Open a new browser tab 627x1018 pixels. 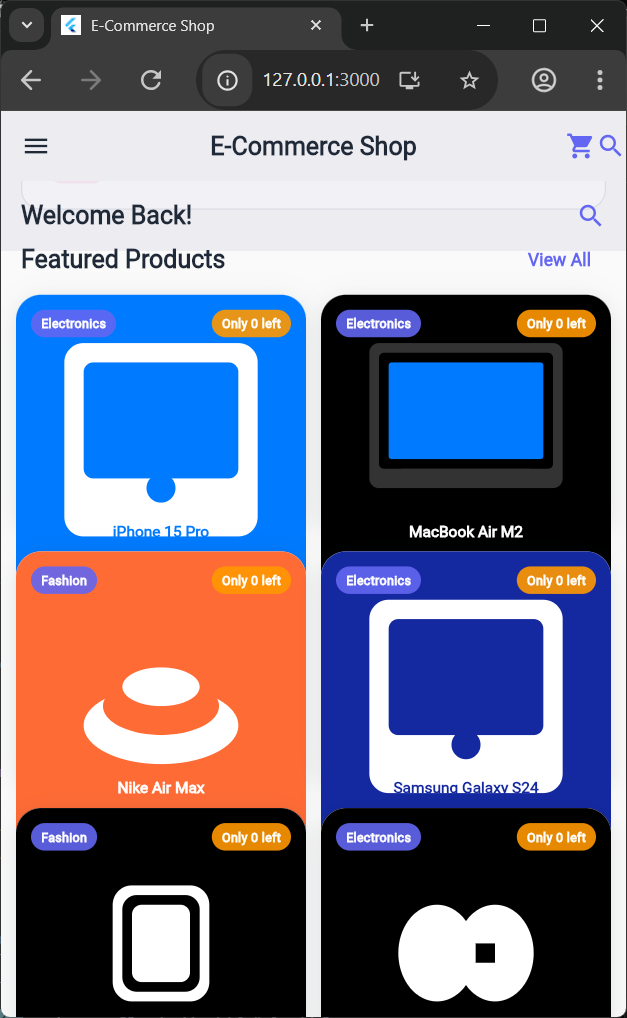click(x=367, y=26)
